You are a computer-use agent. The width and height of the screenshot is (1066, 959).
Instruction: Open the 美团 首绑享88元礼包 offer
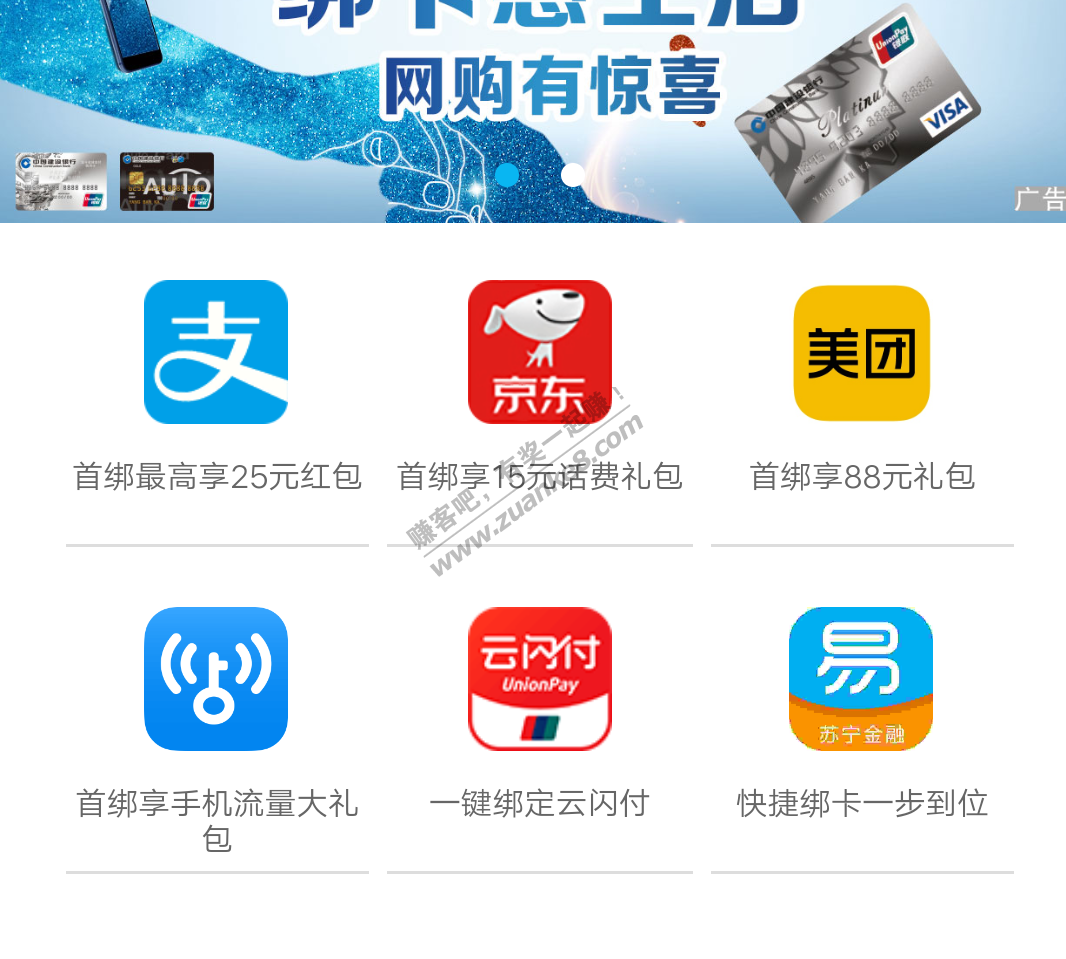pyautogui.click(x=862, y=352)
